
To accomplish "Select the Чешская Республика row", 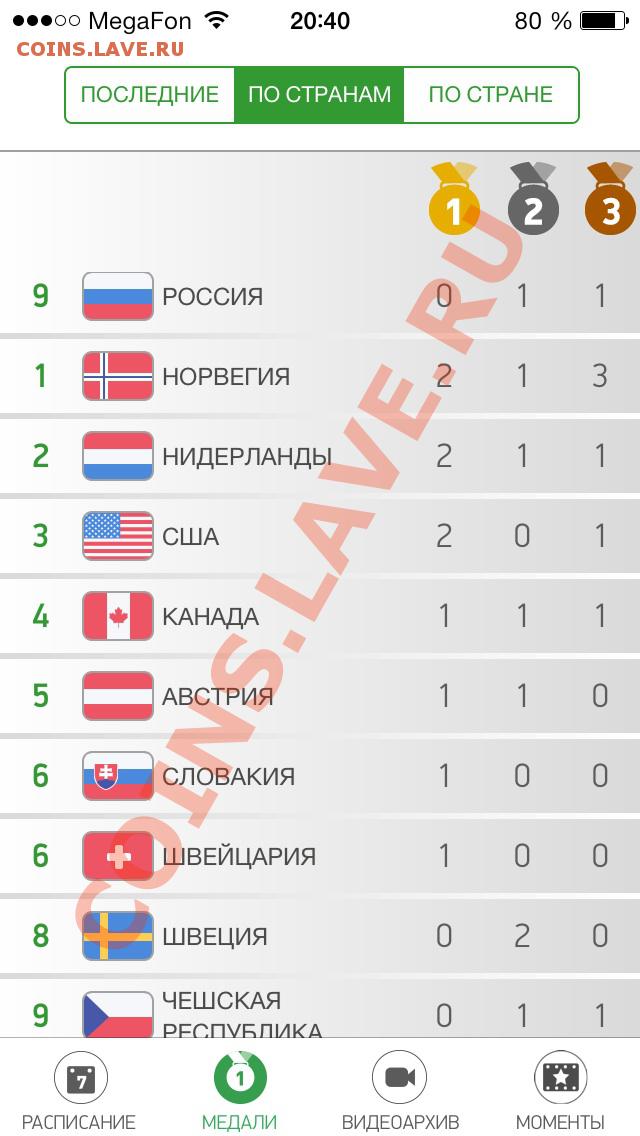I will pyautogui.click(x=320, y=1012).
